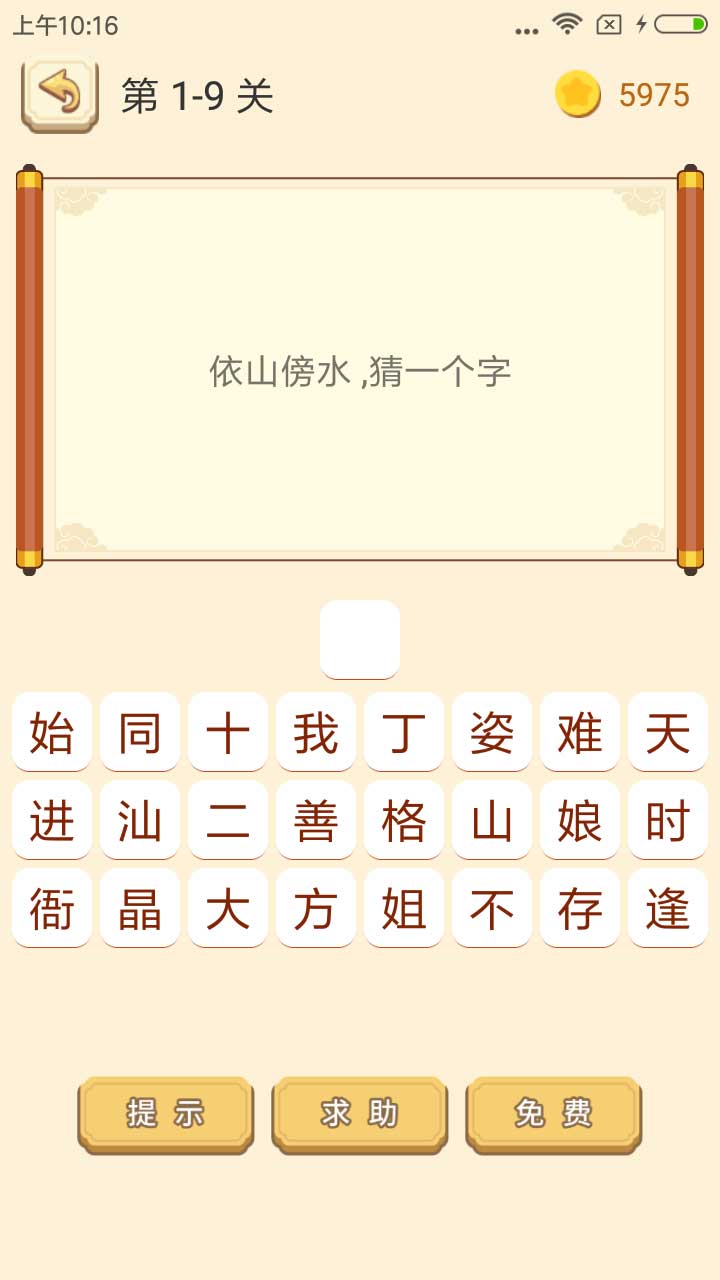Tap the lightning charging icon
The width and height of the screenshot is (720, 1280).
(643, 25)
